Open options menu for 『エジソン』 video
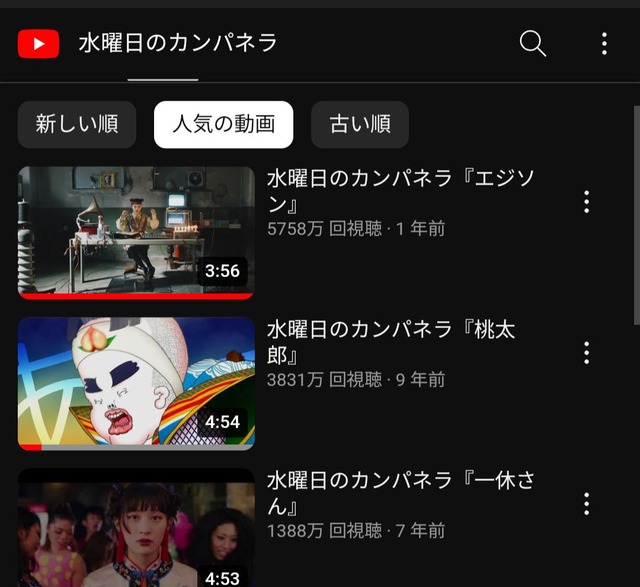Viewport: 640px width, 587px height. [586, 202]
